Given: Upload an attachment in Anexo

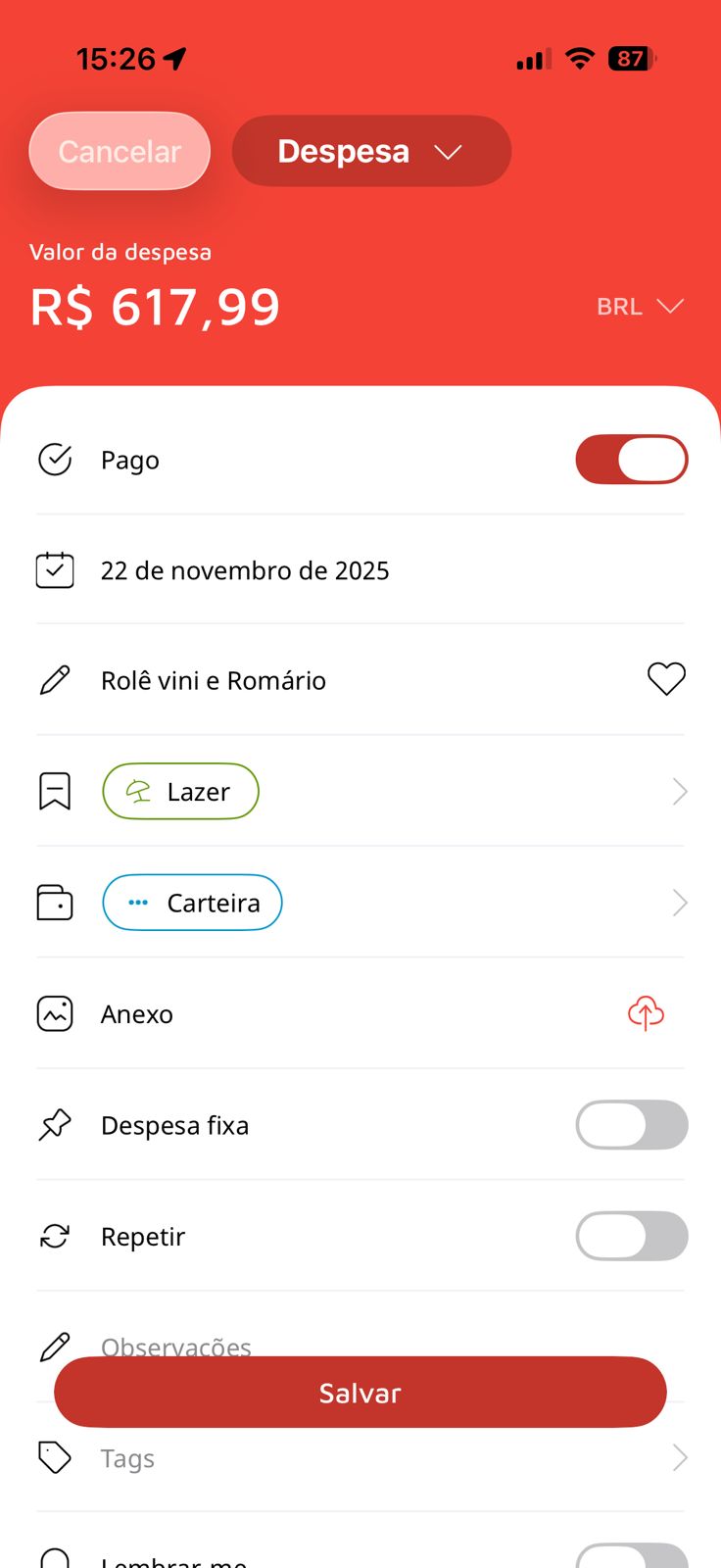Looking at the screenshot, I should click(x=646, y=1013).
